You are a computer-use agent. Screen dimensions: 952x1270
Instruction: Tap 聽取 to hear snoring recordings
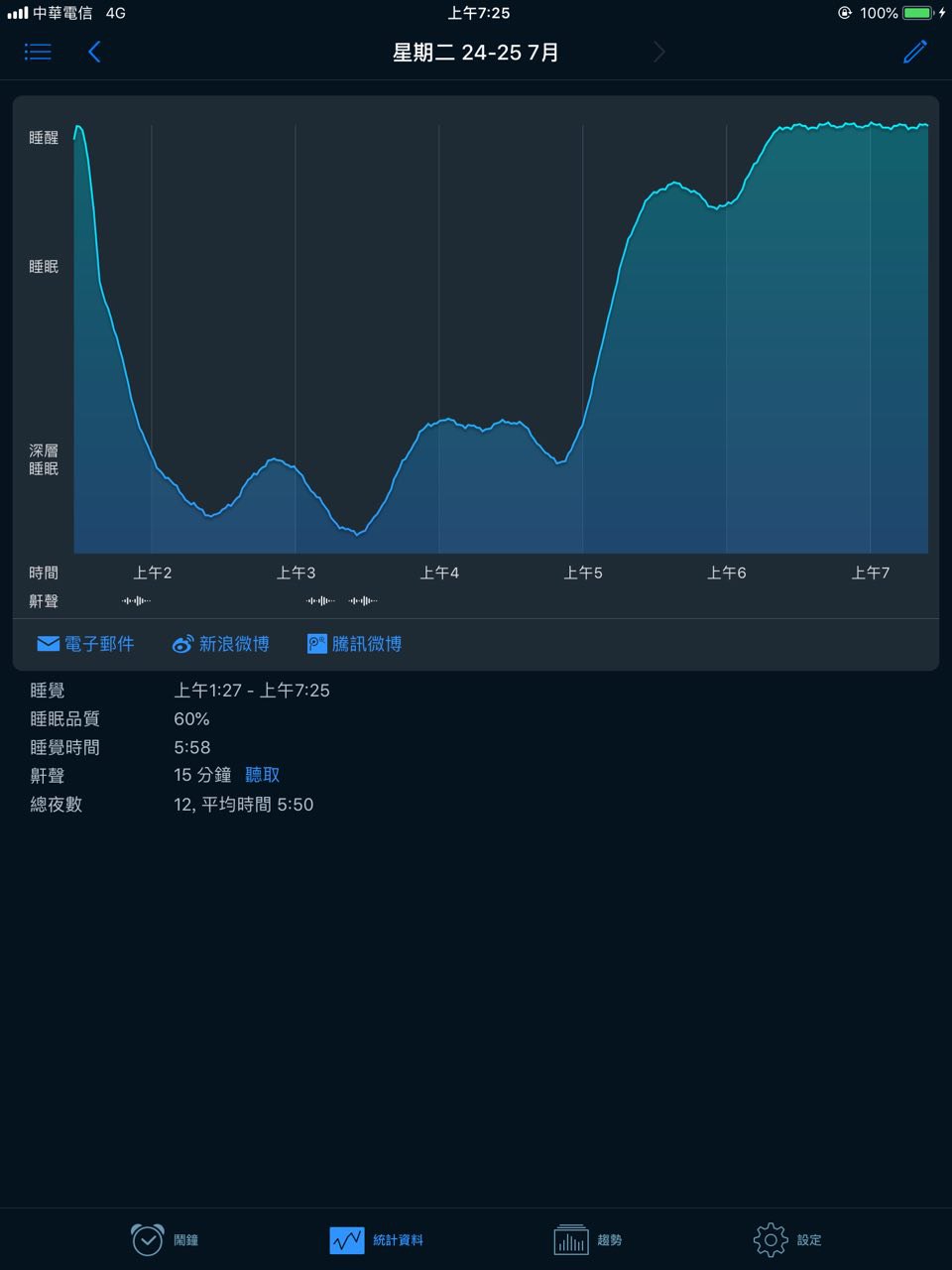pos(263,775)
